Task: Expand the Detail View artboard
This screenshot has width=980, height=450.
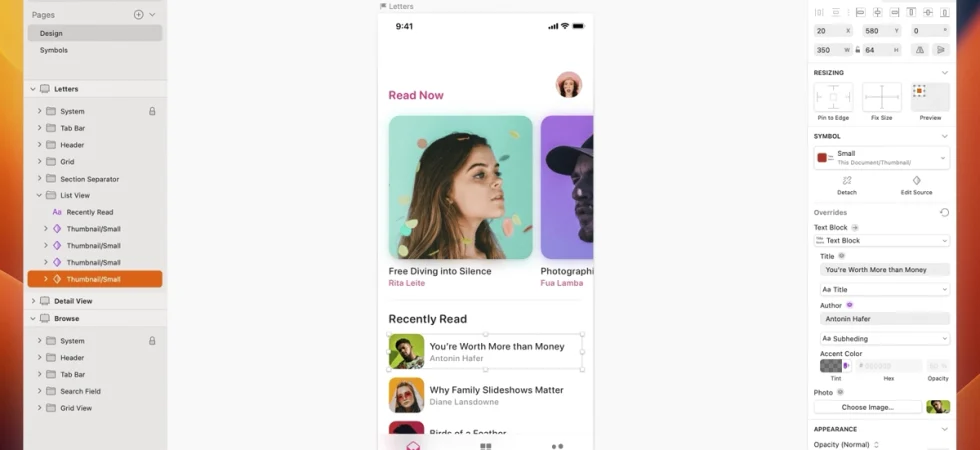Action: click(x=33, y=301)
